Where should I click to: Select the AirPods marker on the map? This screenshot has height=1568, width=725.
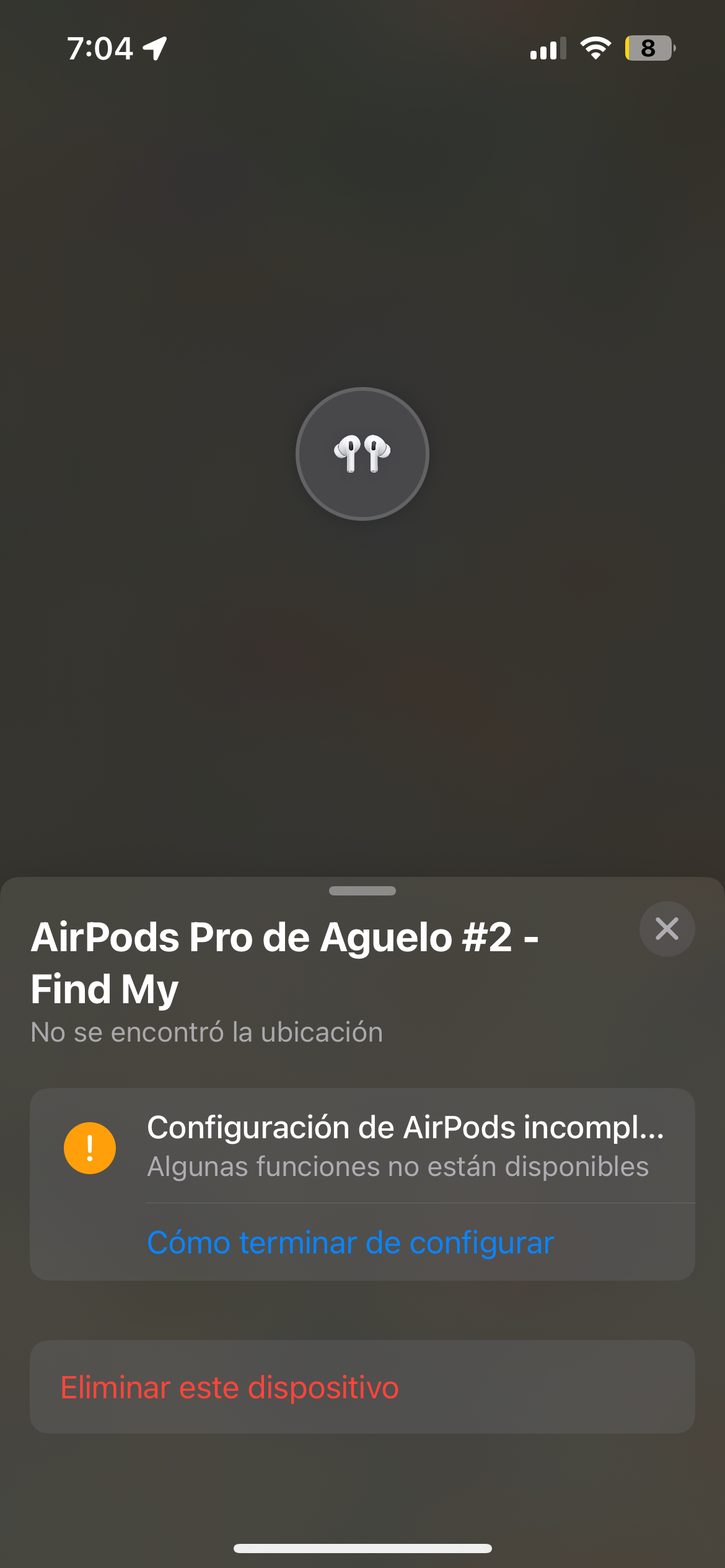[x=362, y=454]
